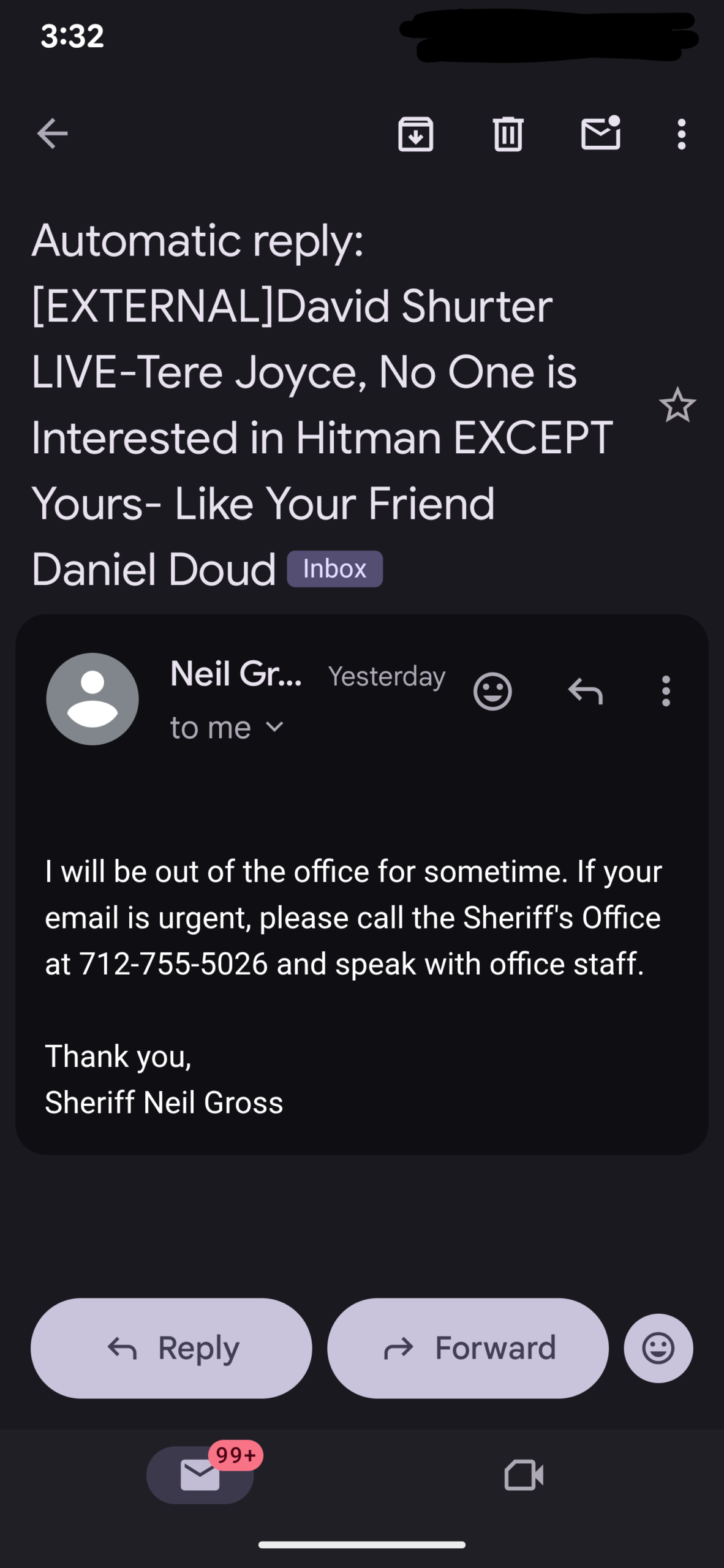
Task: Switch to the Meet video tab
Action: pyautogui.click(x=524, y=1475)
